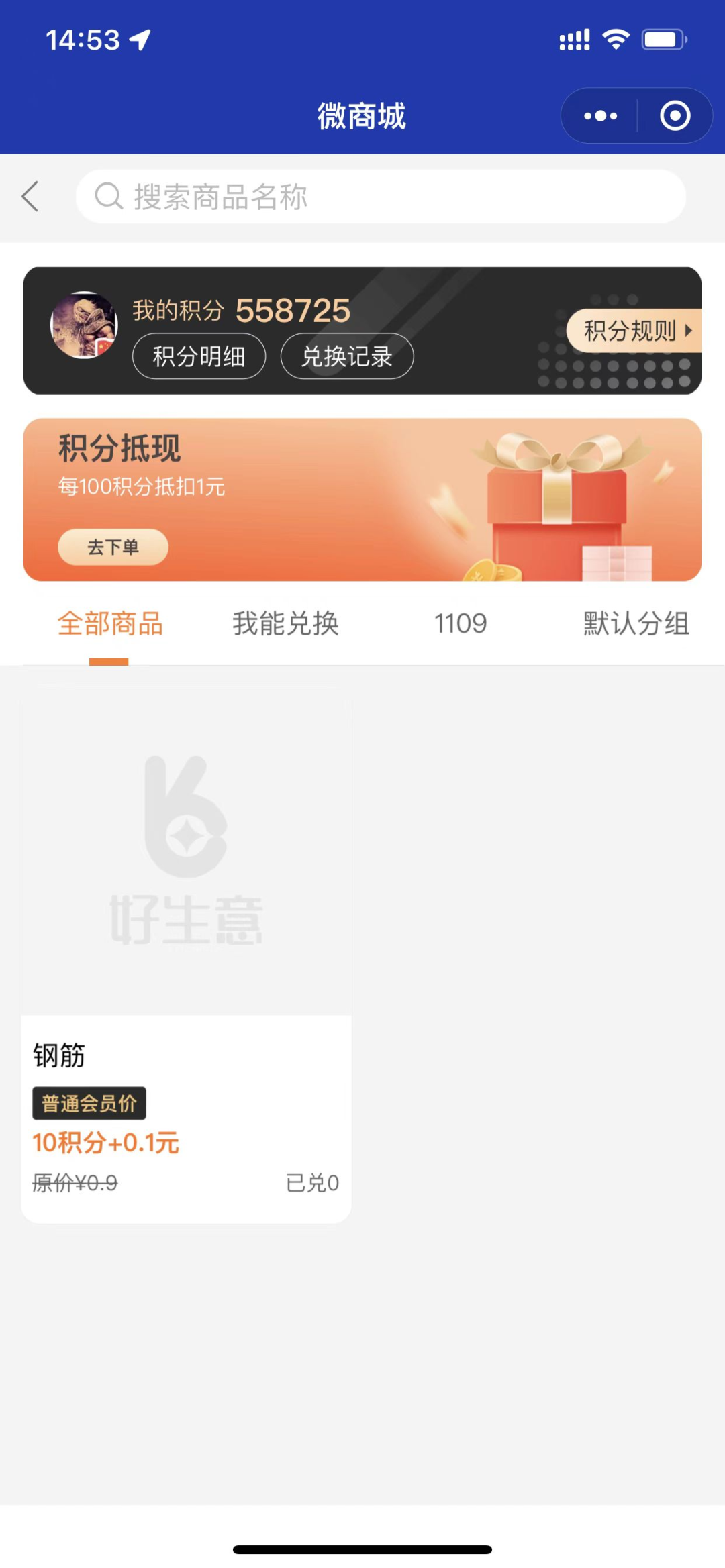The image size is (725, 1568).
Task: Switch to the 我能兑换 tab
Action: [x=285, y=624]
